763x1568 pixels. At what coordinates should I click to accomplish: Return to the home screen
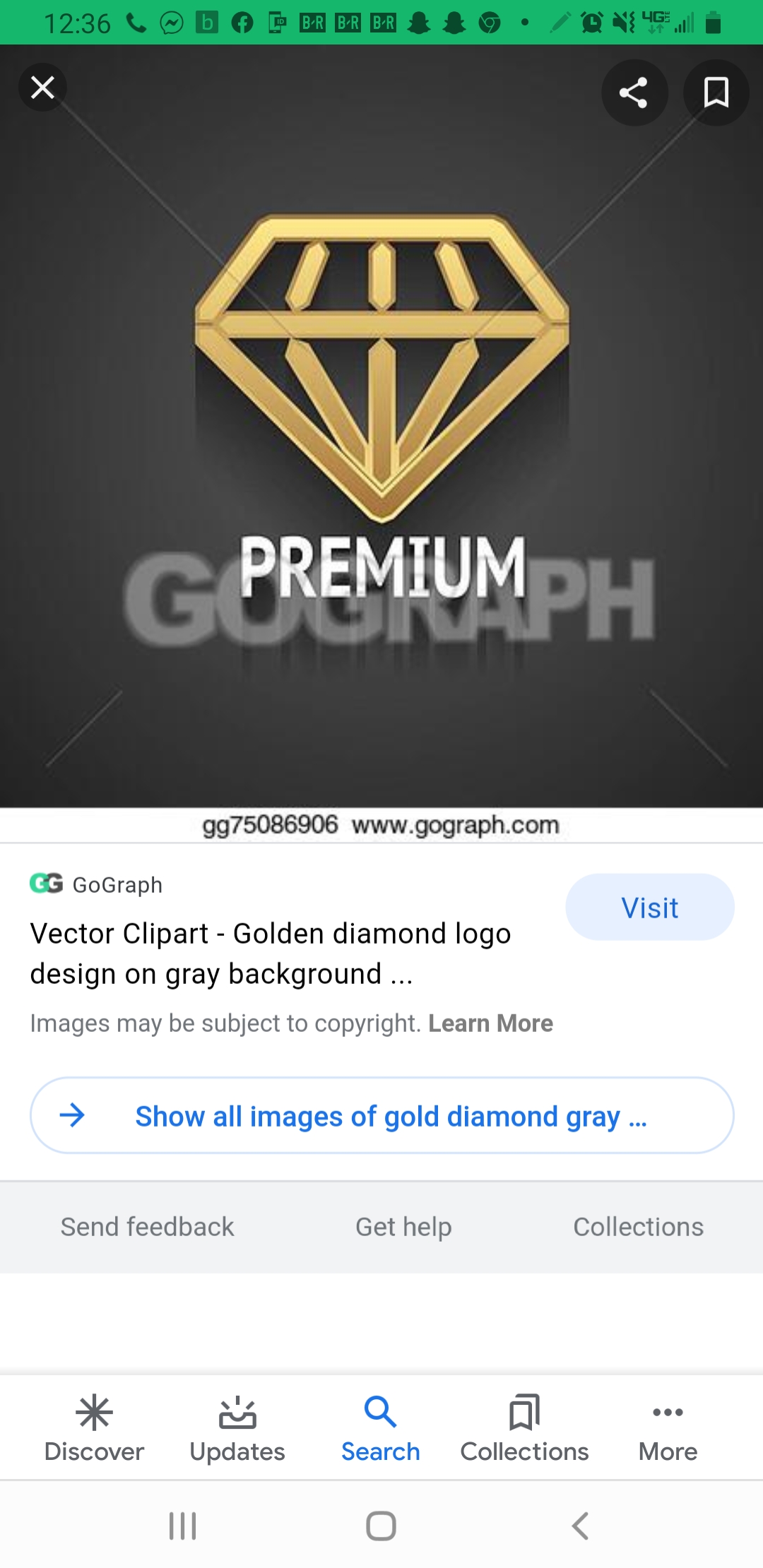point(381,1526)
